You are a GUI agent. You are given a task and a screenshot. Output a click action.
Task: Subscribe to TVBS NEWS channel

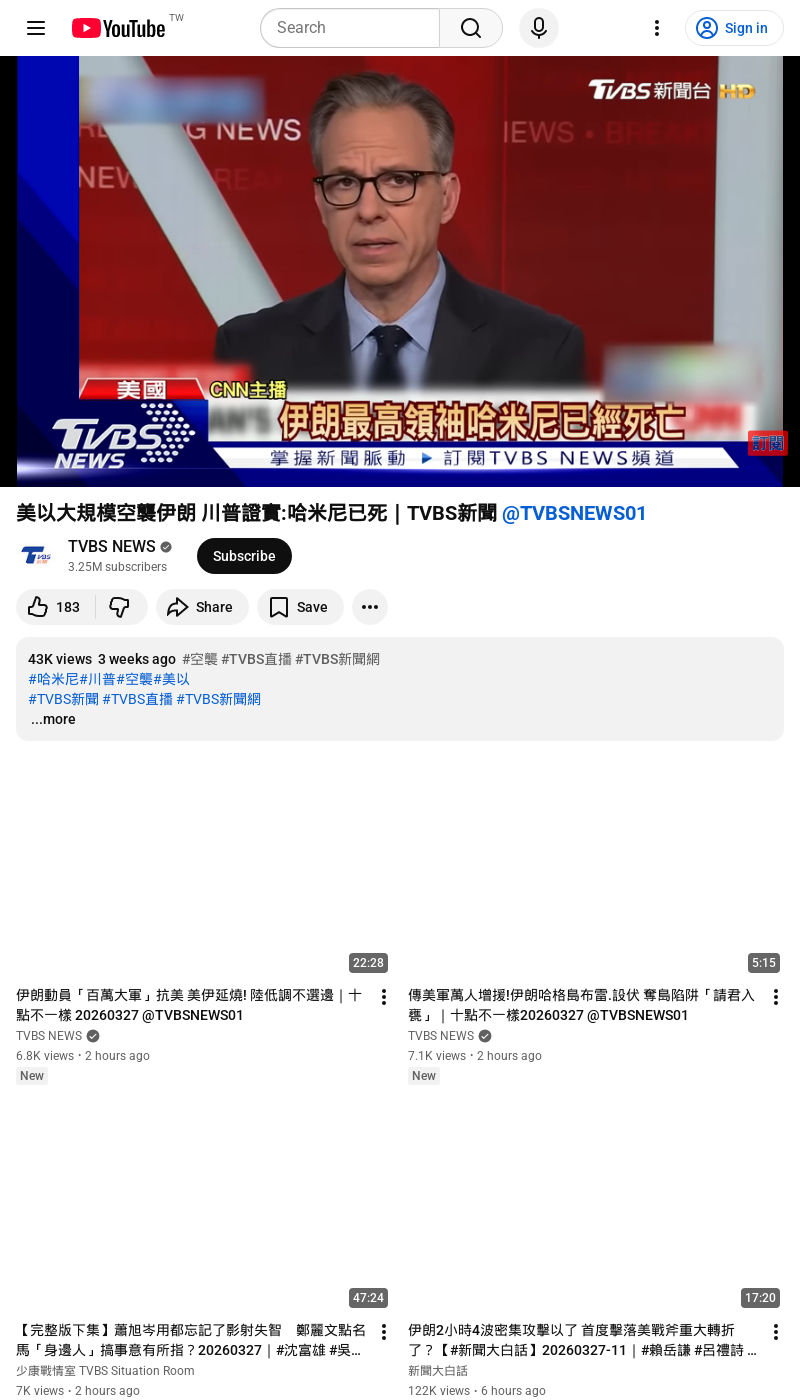tap(244, 556)
